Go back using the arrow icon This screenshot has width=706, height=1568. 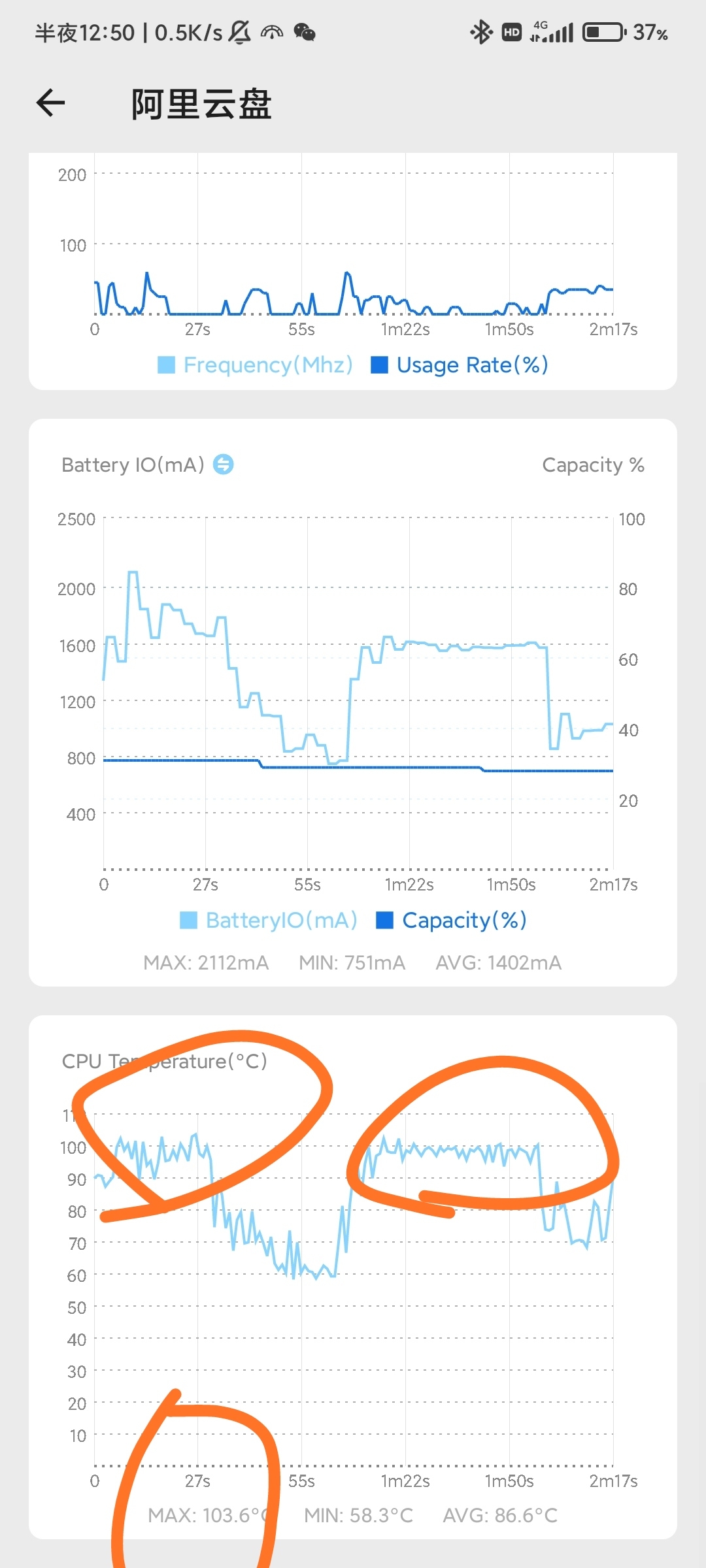[x=50, y=103]
